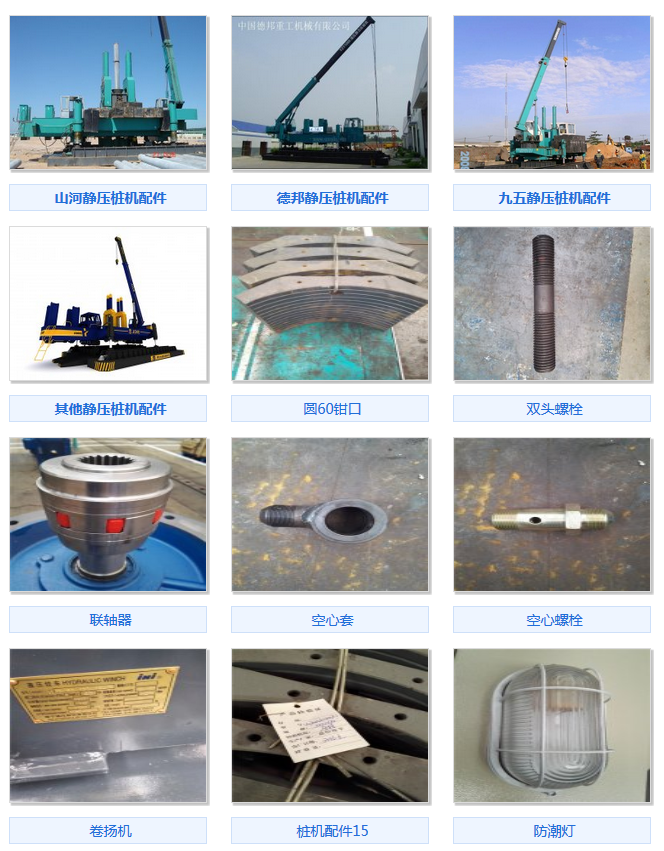The image size is (664, 851).
Task: View the 圆60钳口 product image
Action: pyautogui.click(x=330, y=304)
